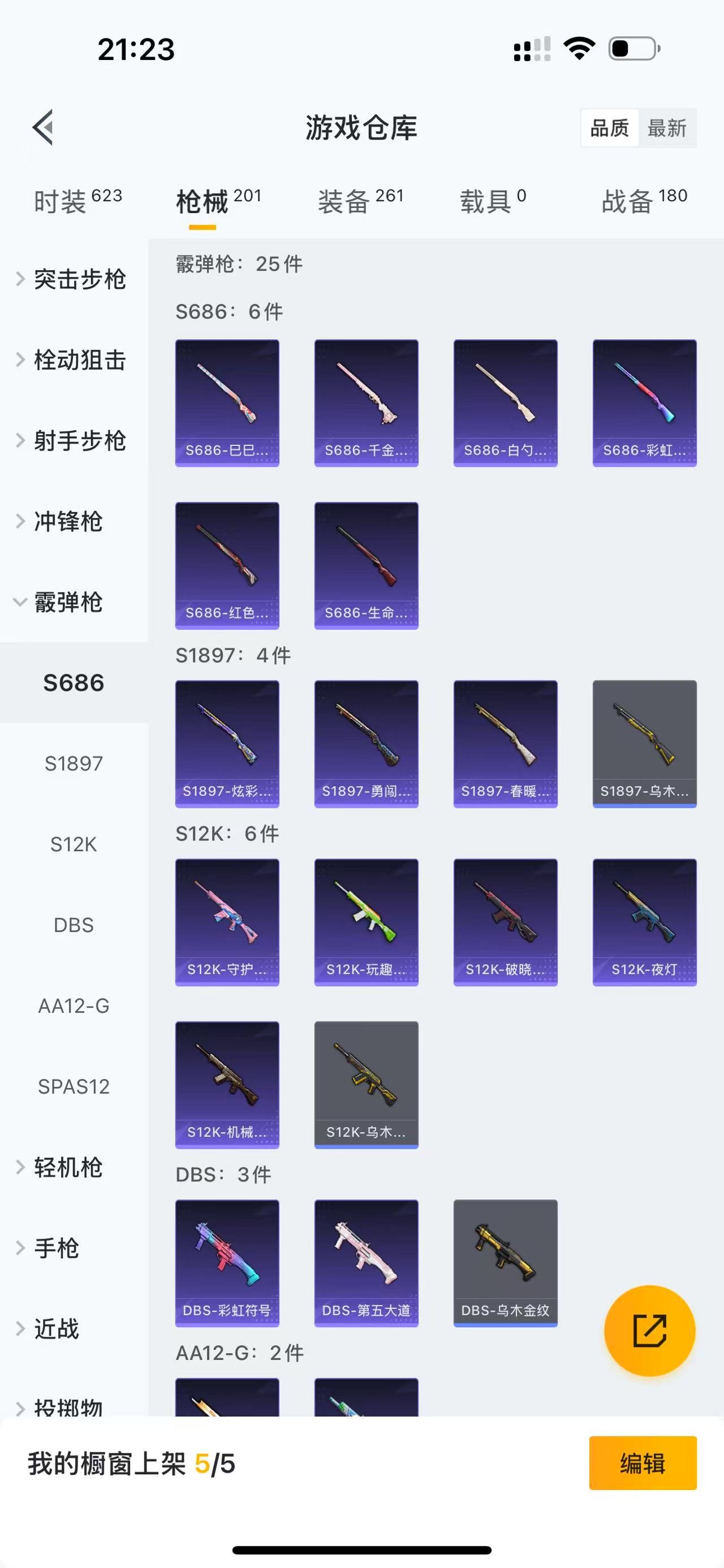Image resolution: width=724 pixels, height=1568 pixels.
Task: Expand the 栓动狙击 category
Action: 73,359
